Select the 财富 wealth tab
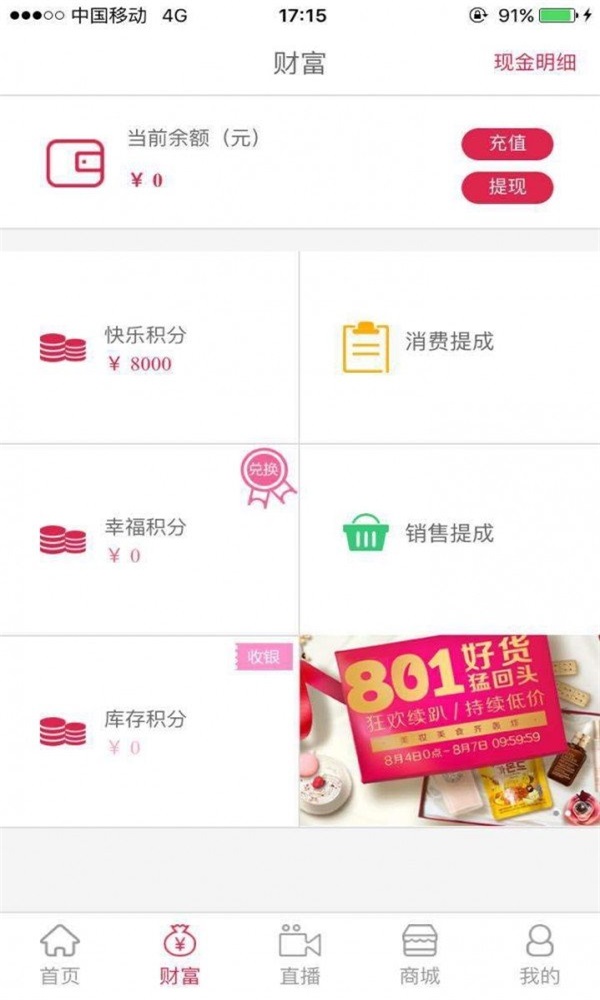The height and width of the screenshot is (1000, 600). (x=180, y=955)
